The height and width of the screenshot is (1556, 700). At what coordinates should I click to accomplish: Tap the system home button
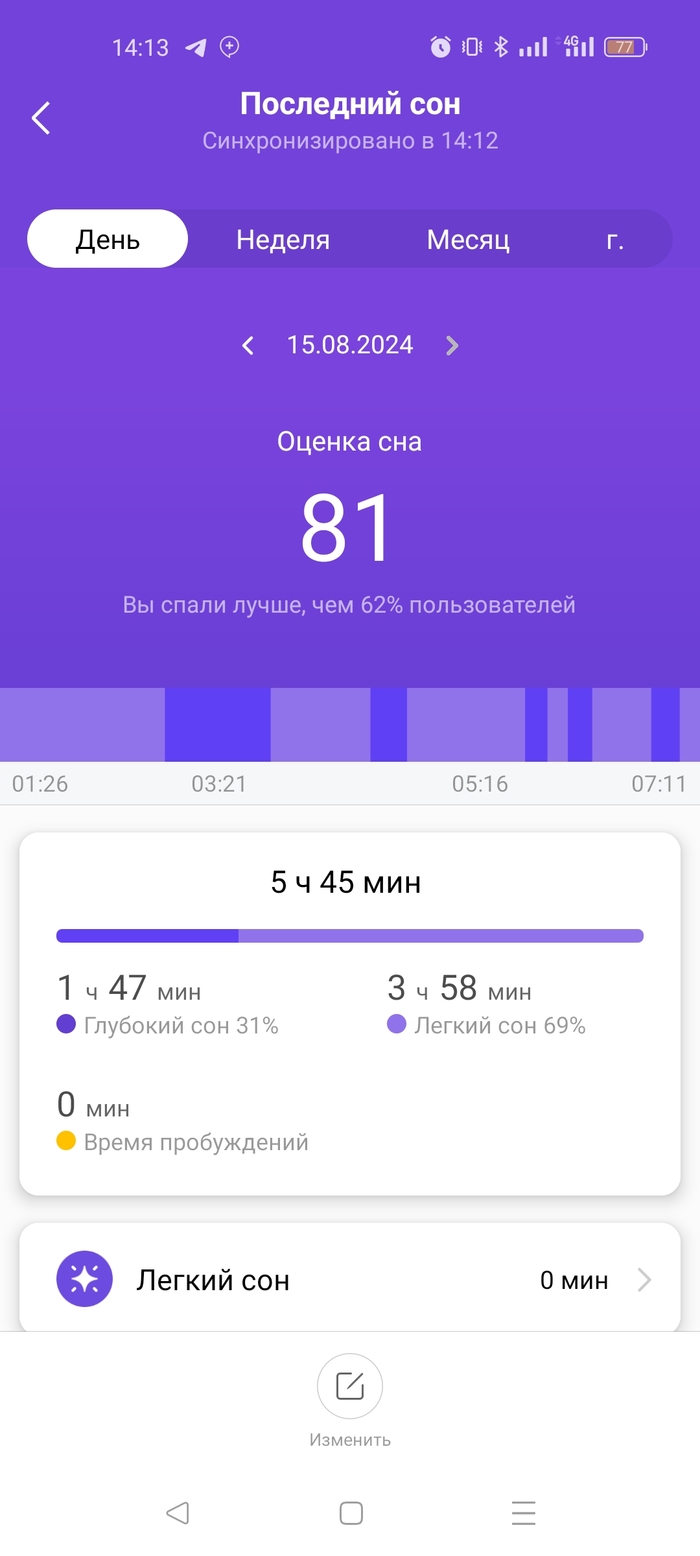[x=350, y=1513]
